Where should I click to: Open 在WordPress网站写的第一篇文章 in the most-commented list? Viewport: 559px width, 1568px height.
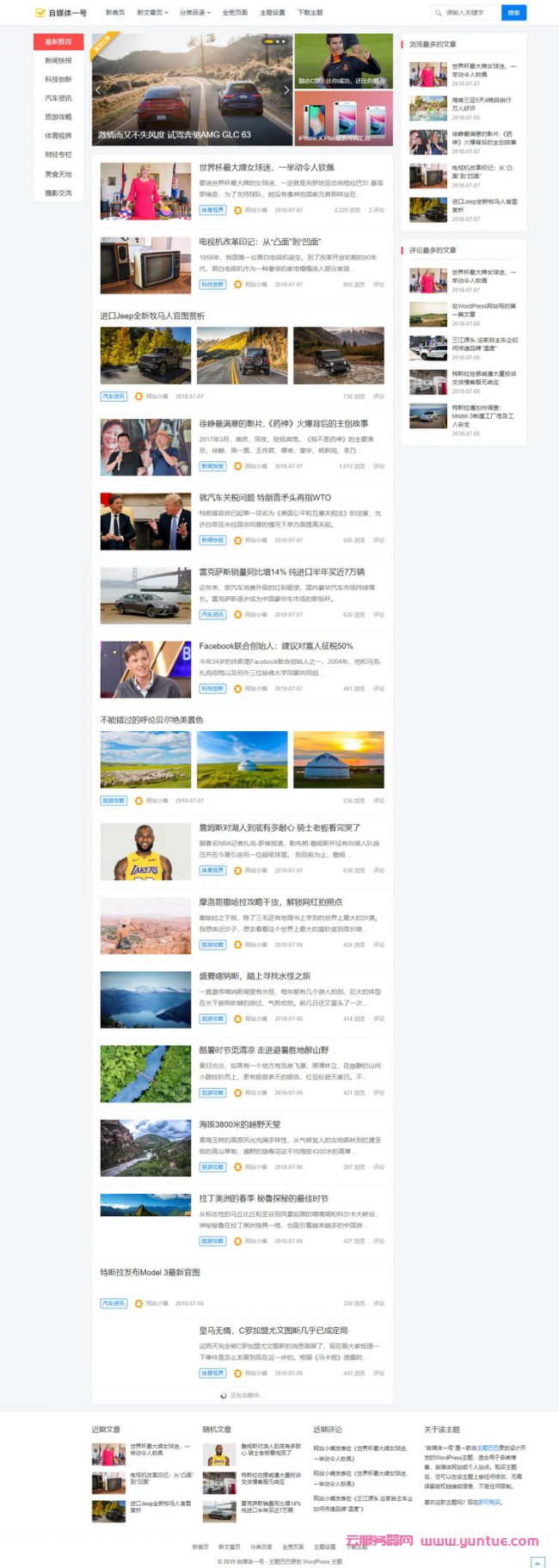(x=483, y=310)
